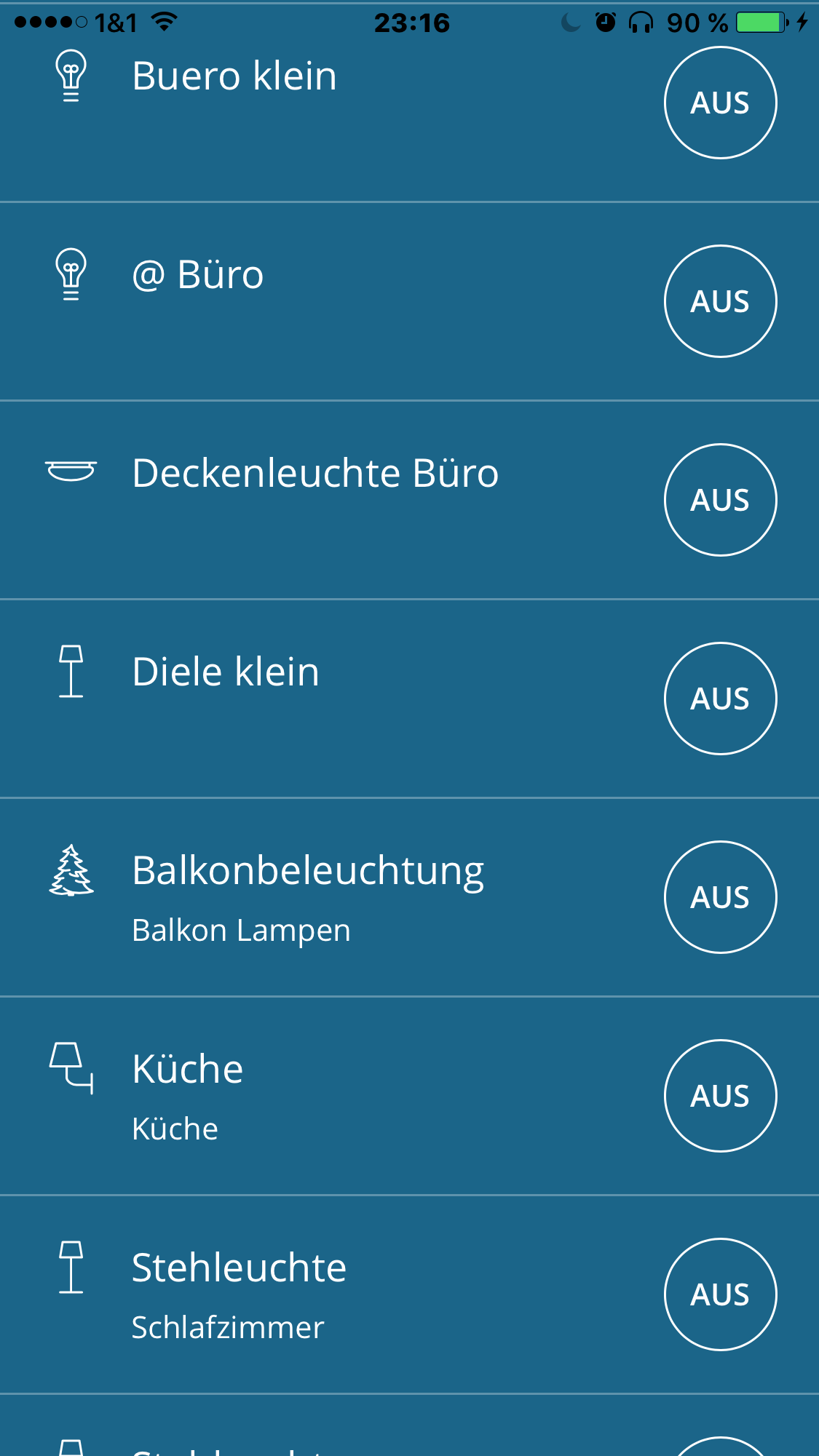
Task: Switch on Stehleuchte in Schlafzimmer
Action: pos(720,1294)
